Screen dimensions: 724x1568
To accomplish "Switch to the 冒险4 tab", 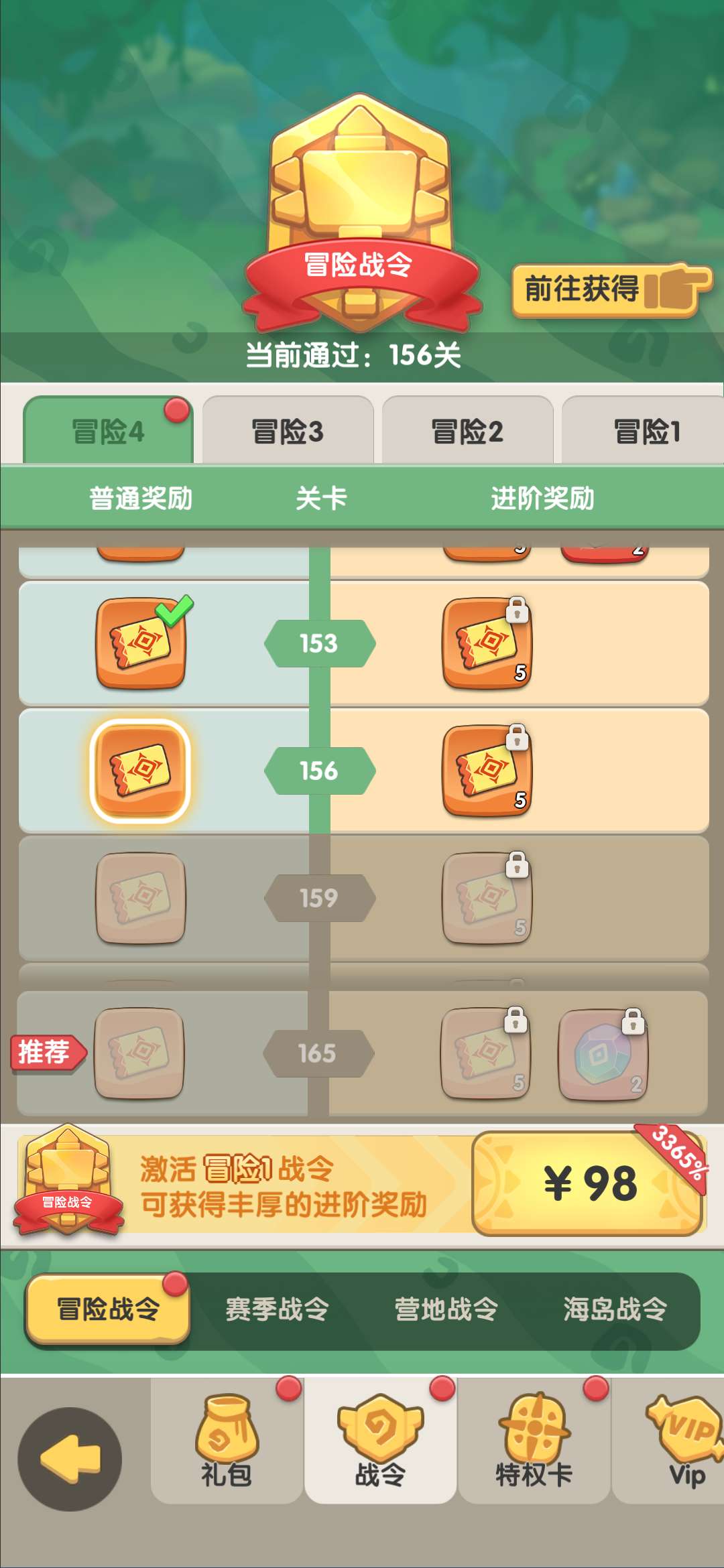I will point(109,432).
